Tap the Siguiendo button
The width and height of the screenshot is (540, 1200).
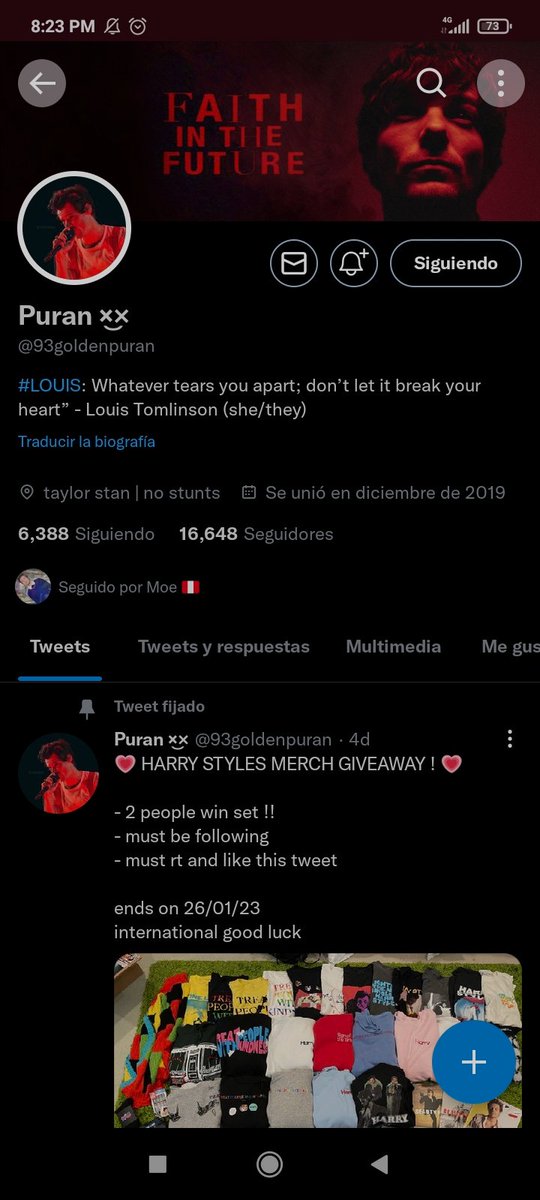point(455,263)
